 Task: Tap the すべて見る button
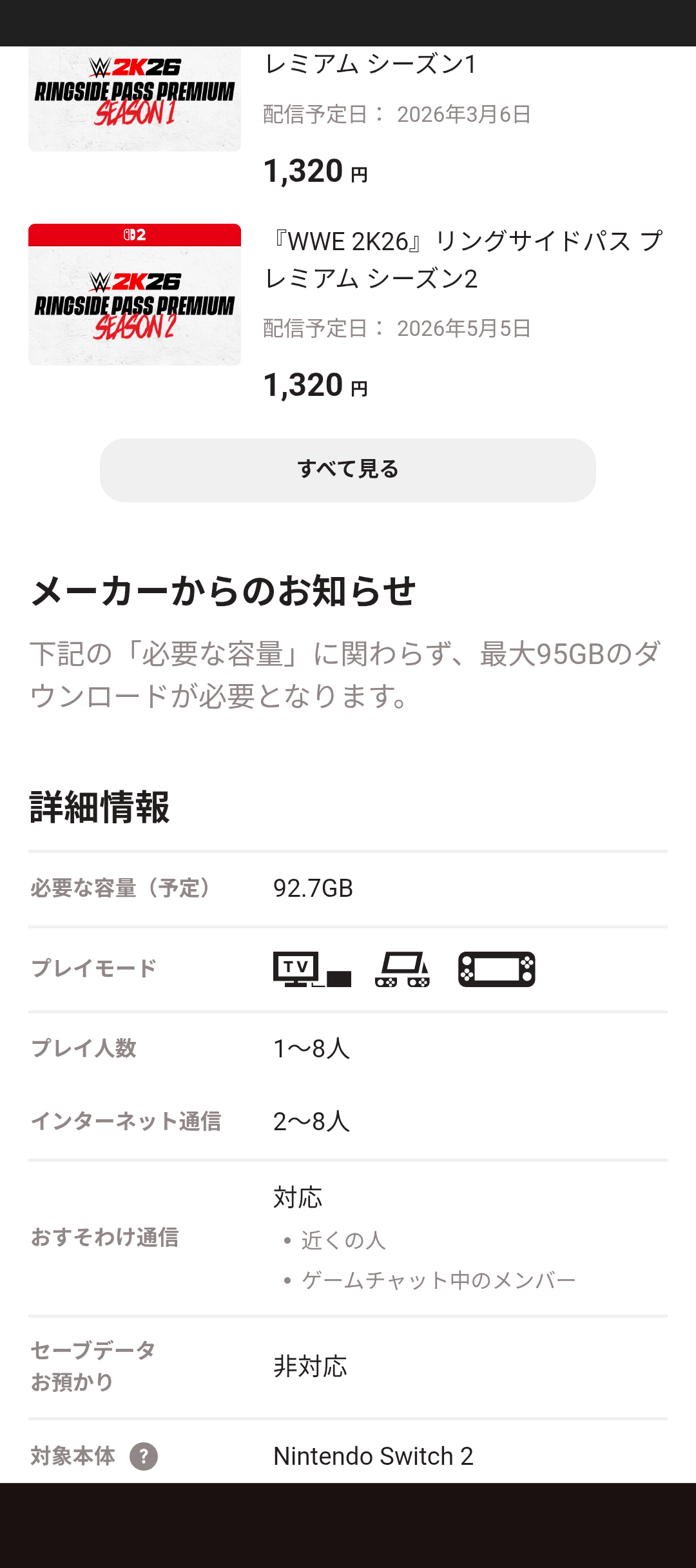348,470
